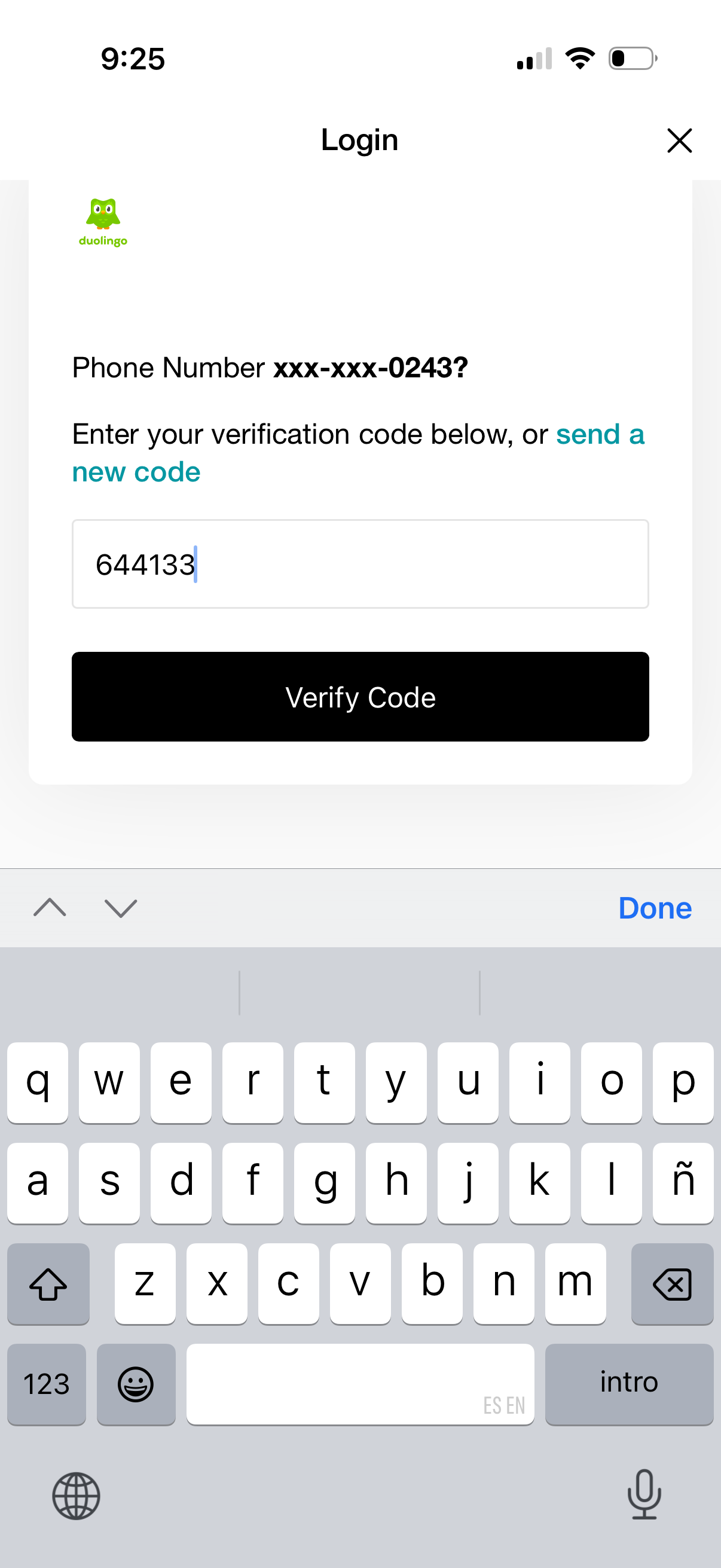Viewport: 721px width, 1568px height.
Task: Close the Login screen
Action: click(x=679, y=141)
